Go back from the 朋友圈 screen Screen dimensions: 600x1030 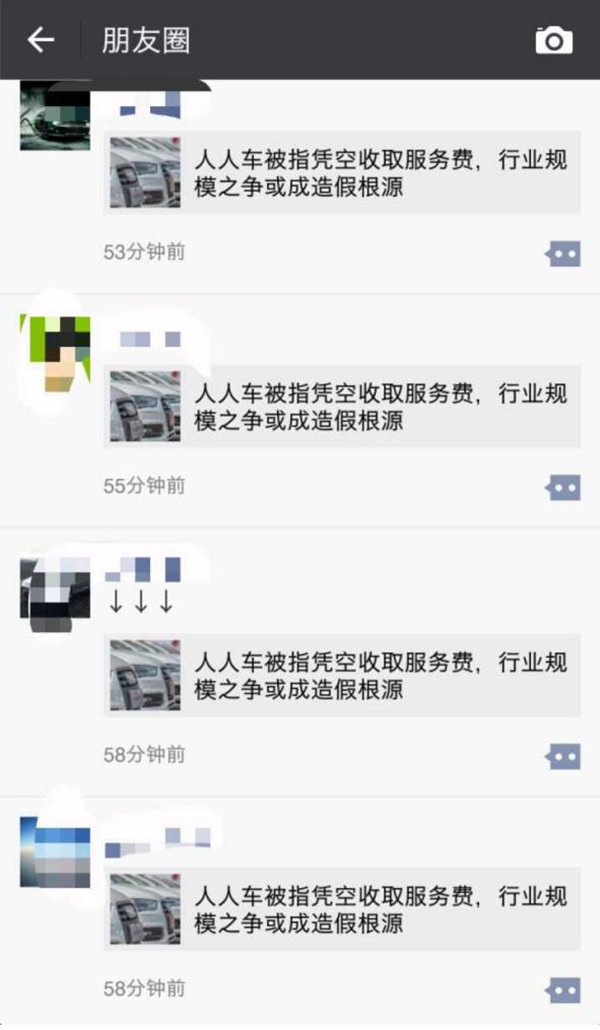[x=40, y=40]
